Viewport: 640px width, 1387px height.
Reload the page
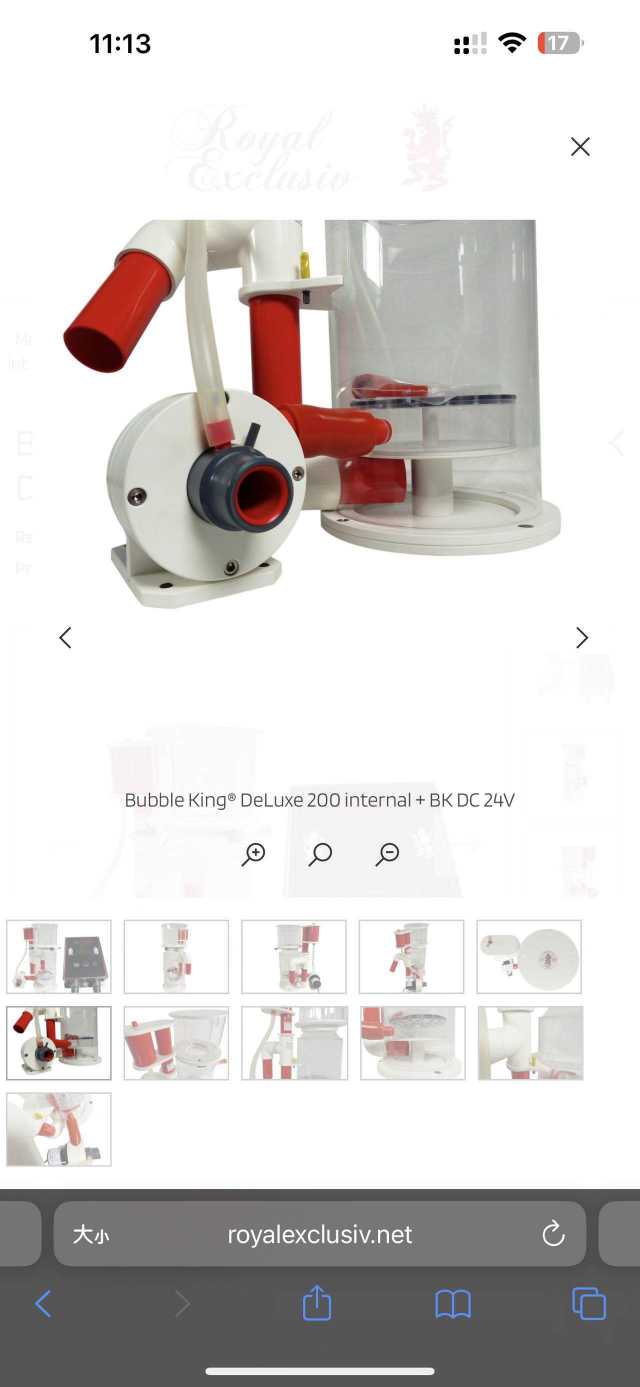[553, 1235]
